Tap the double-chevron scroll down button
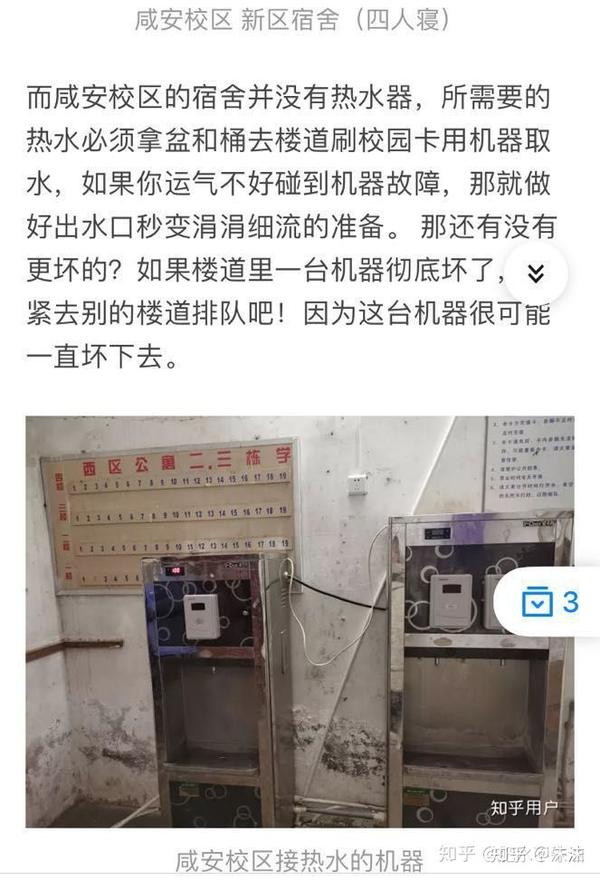Viewport: 600px width, 880px height. click(x=536, y=273)
